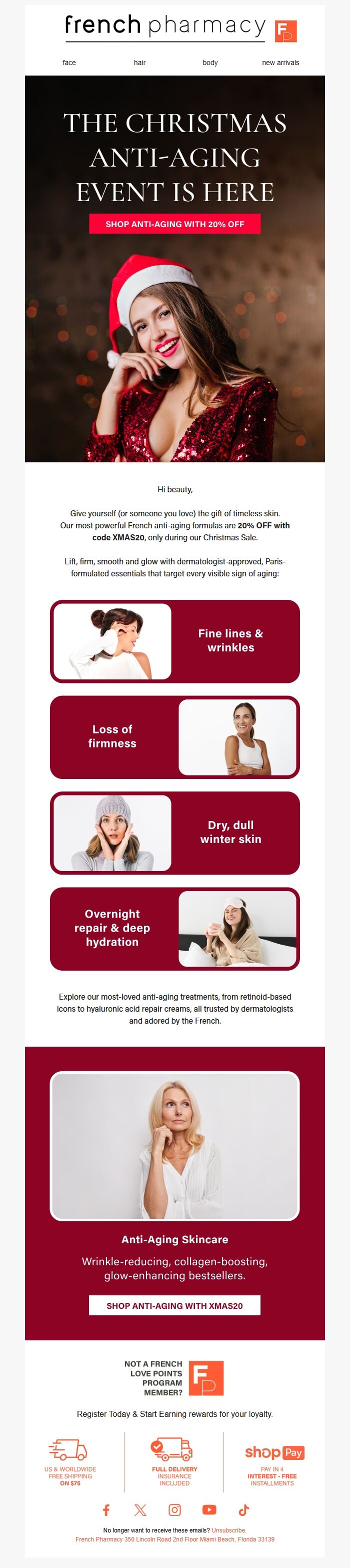Open the Facebook page icon
Screen dimensions: 350x1568
click(x=106, y=1509)
